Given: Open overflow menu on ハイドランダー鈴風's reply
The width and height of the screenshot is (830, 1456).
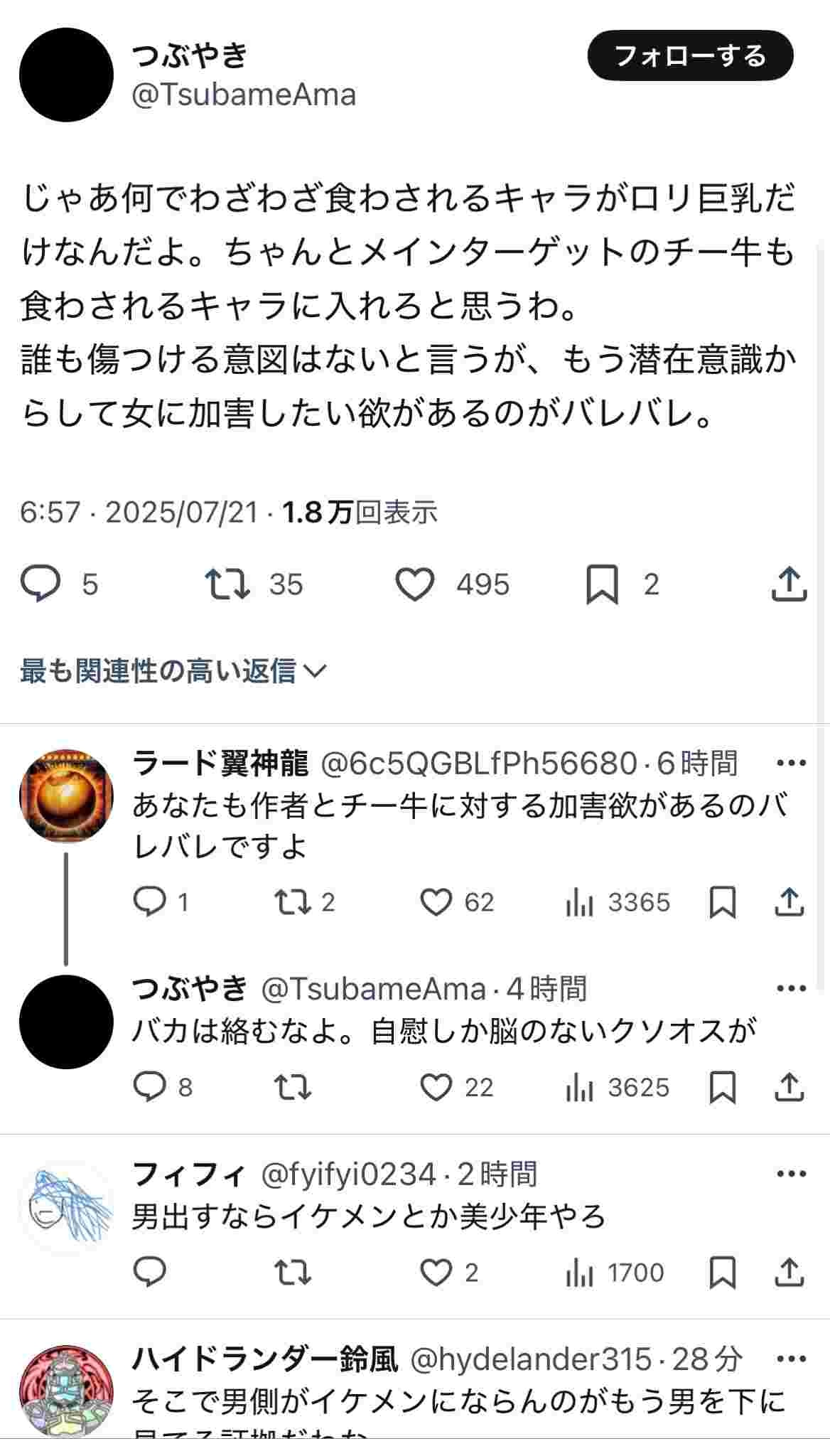Looking at the screenshot, I should coord(791,1359).
